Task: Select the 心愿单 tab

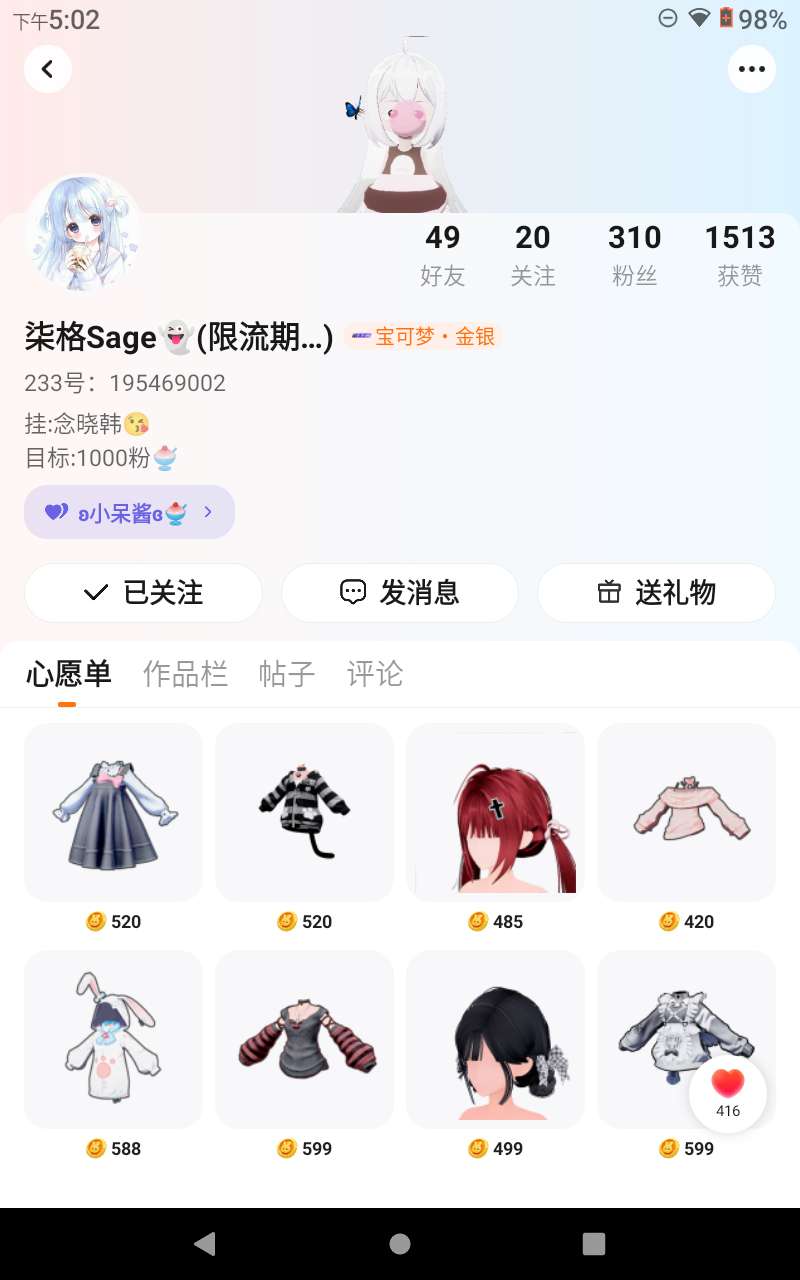Action: [x=68, y=674]
